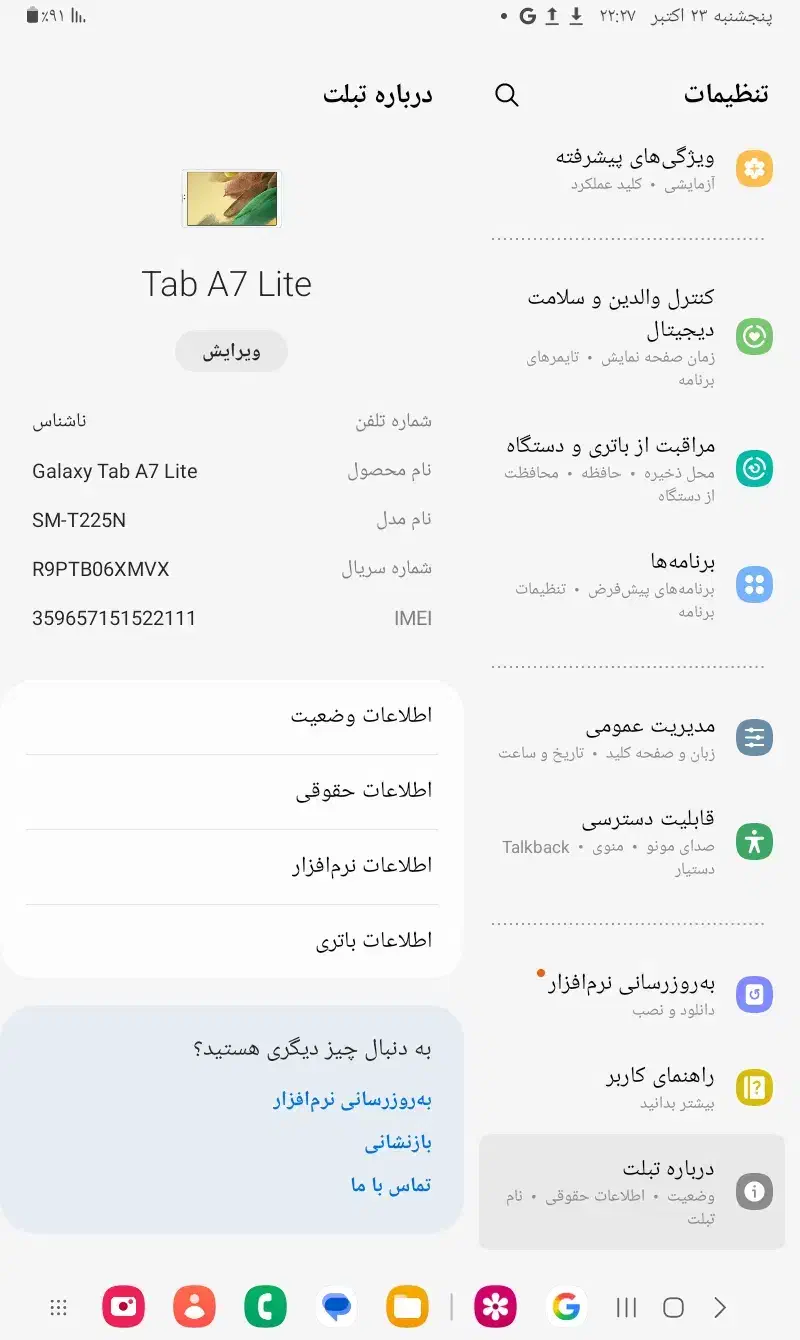Open the advanced features settings icon
Viewport: 800px width, 1340px height.
click(754, 169)
